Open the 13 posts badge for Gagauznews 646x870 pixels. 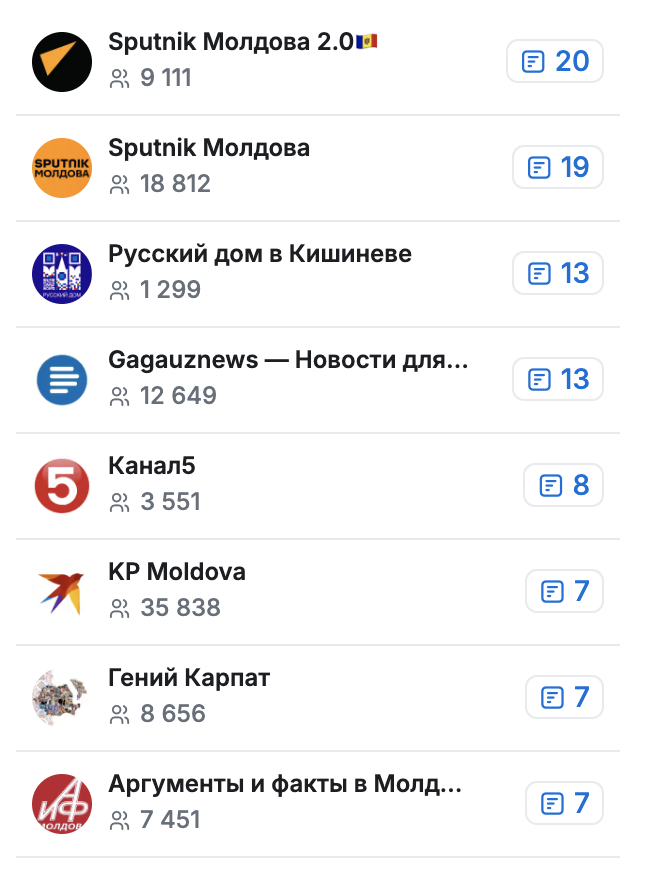click(x=558, y=379)
